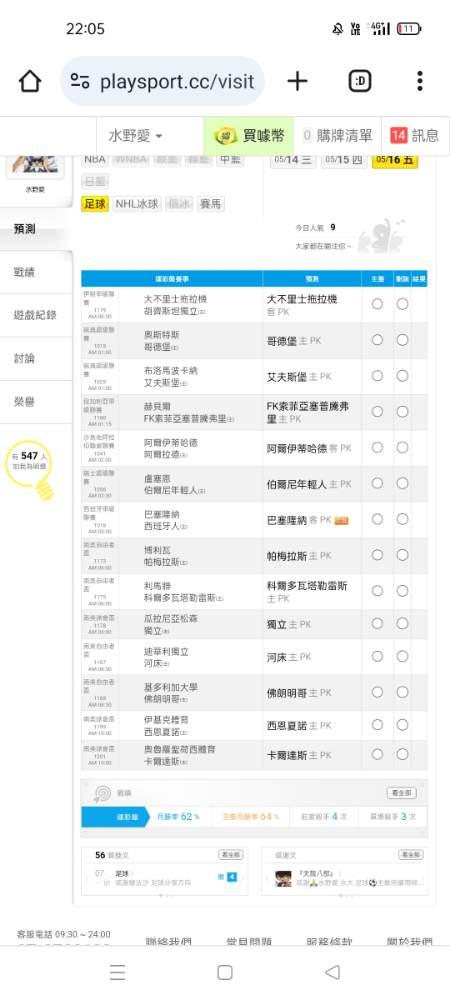Viewport: 450px width, 1000px height.
Task: Open a new browser tab
Action: [x=297, y=81]
